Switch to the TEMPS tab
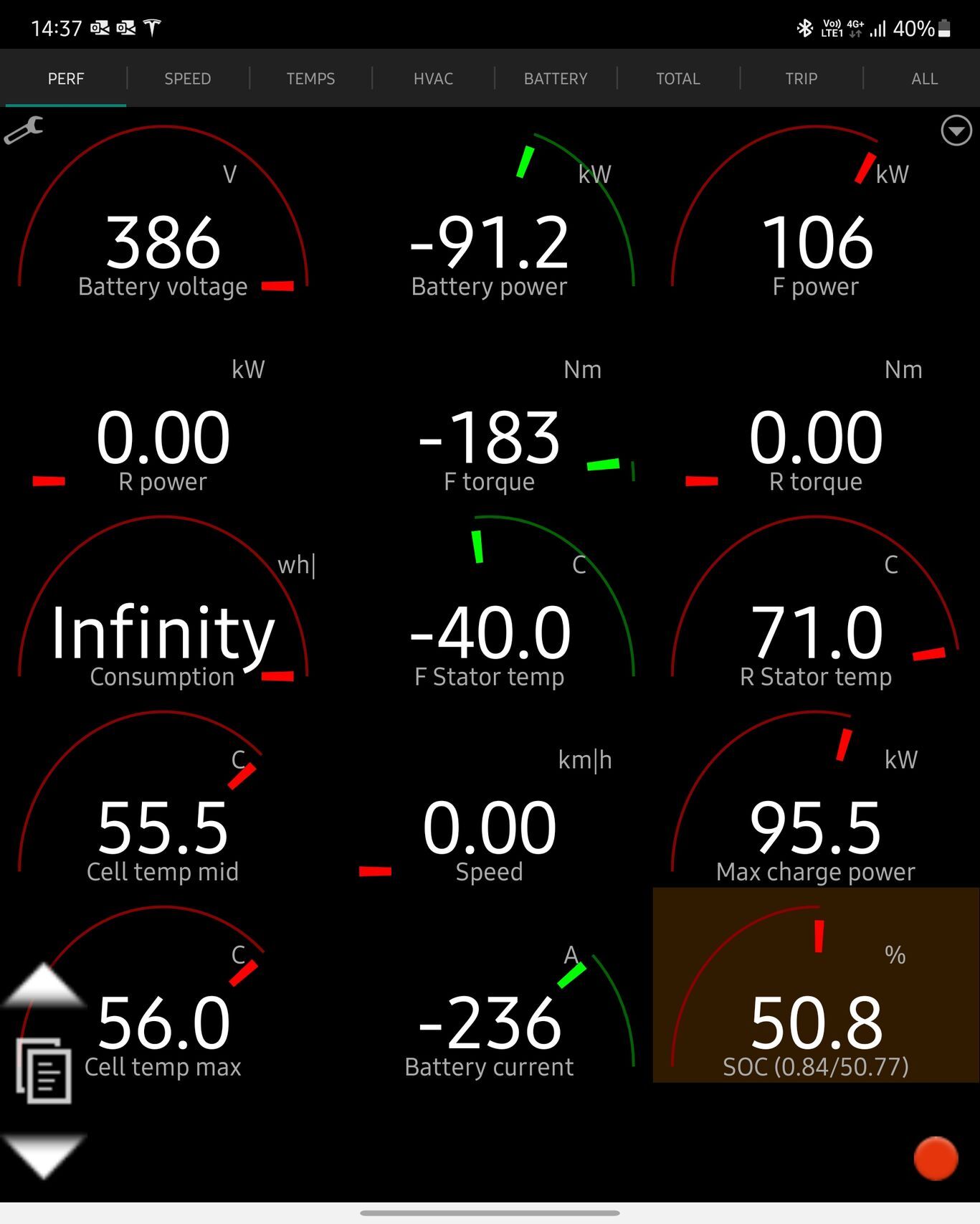Viewport: 980px width, 1224px height. click(x=310, y=79)
